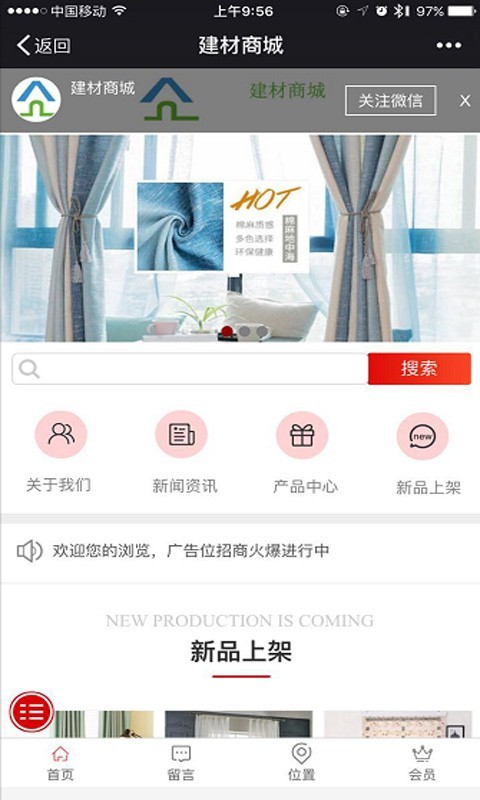Switch to the 首页 tab
This screenshot has height=800, width=480.
(x=60, y=763)
